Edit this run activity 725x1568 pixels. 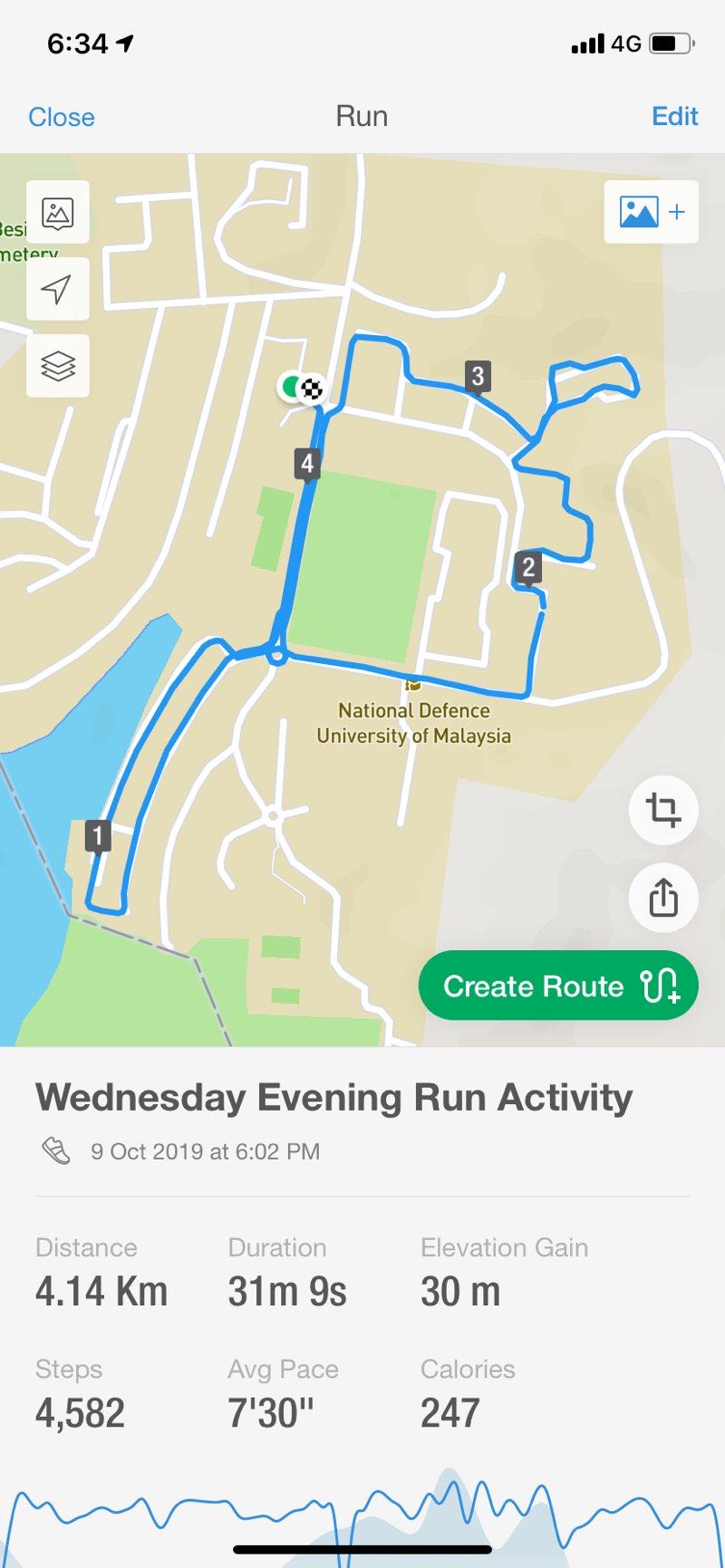point(674,116)
